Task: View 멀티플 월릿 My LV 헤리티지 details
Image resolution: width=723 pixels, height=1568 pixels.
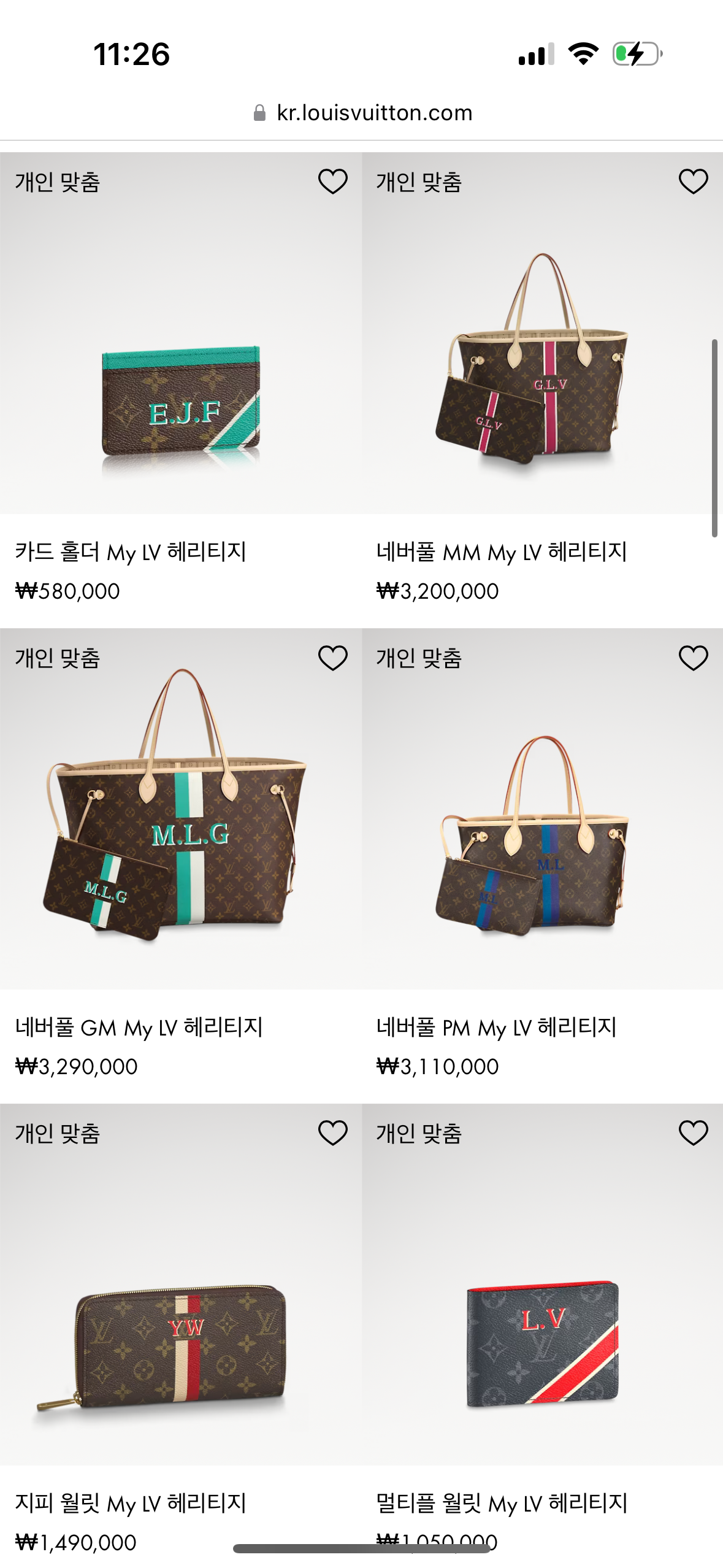Action: tap(542, 1343)
